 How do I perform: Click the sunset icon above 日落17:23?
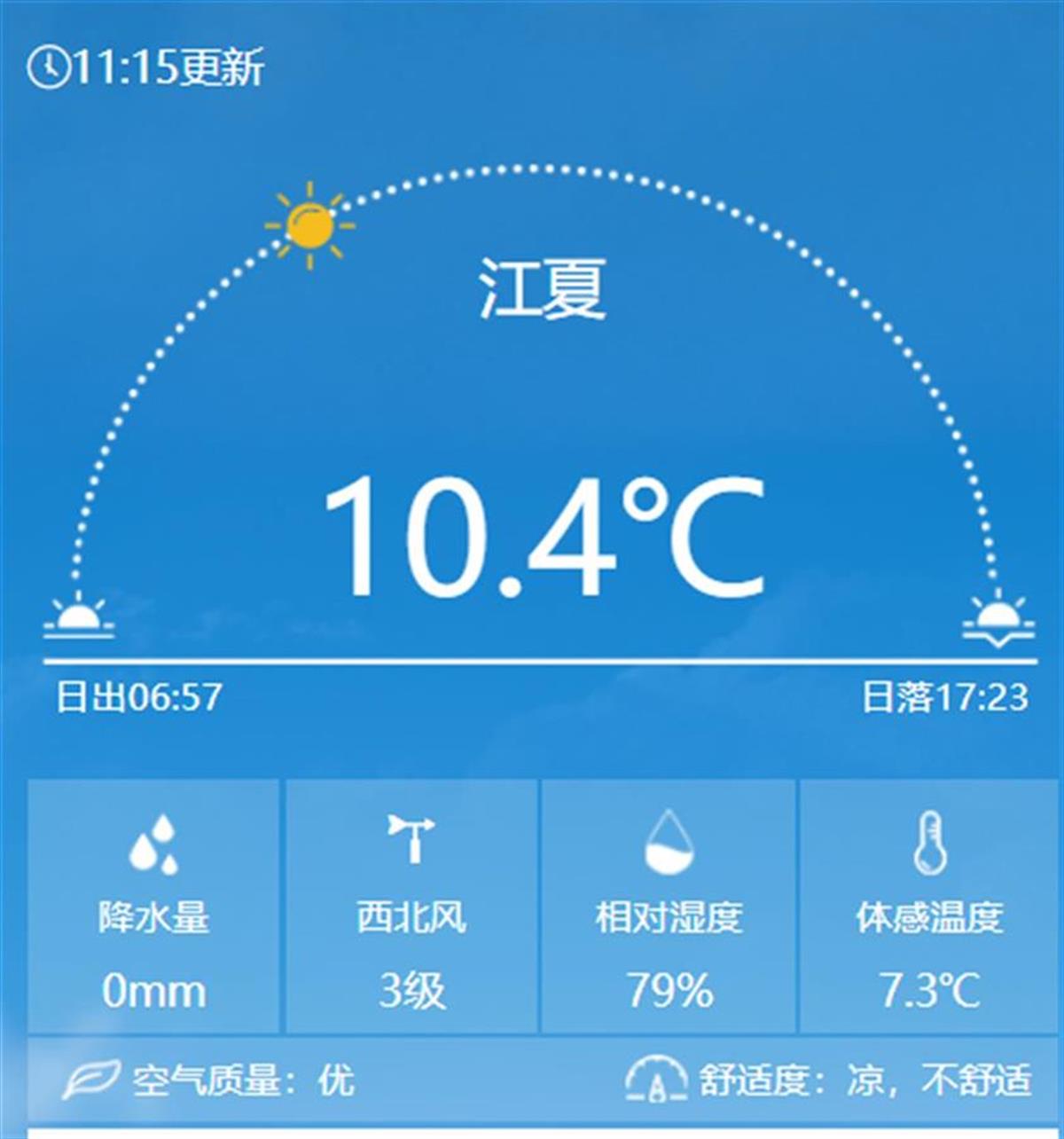[999, 621]
